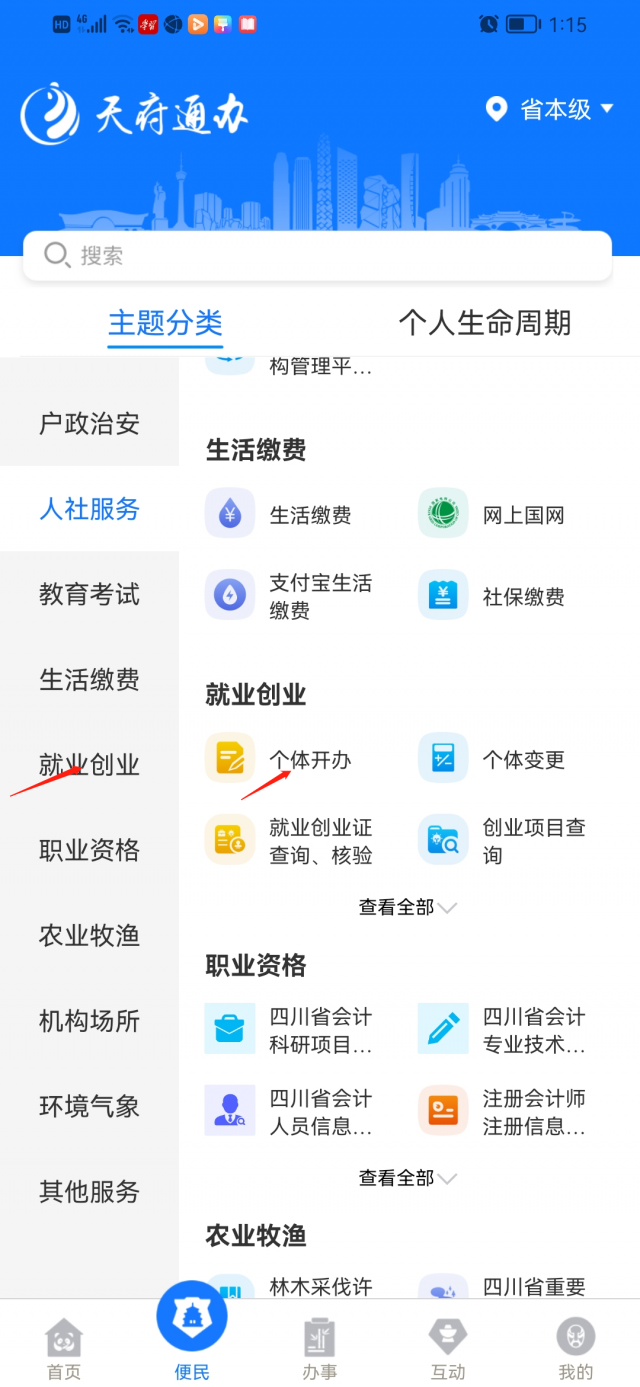640x1387 pixels.
Task: Expand 查看全部 under 就业创业
Action: pos(407,907)
